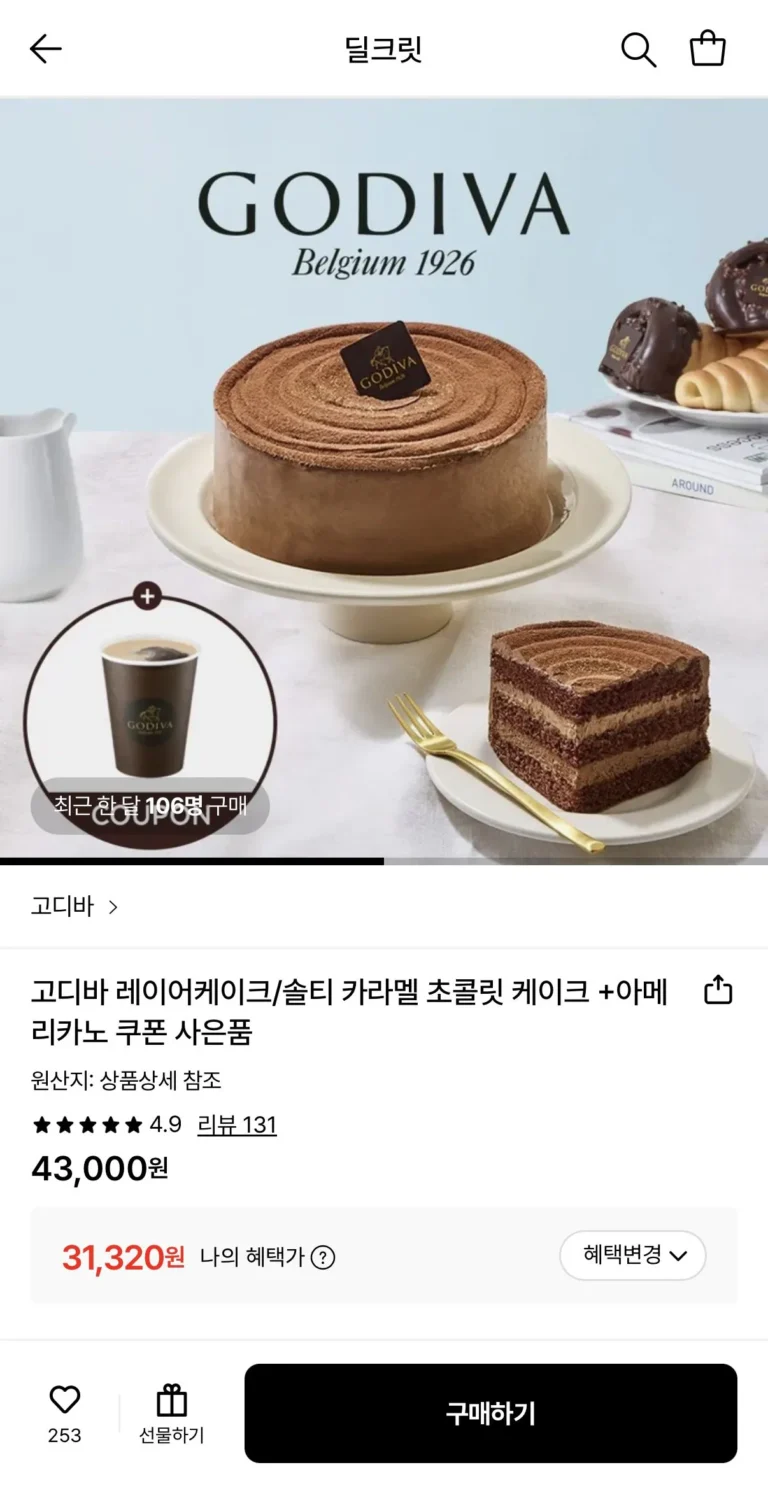Open the 리뷰 131 reviews link
This screenshot has height=1486, width=768.
[237, 1124]
